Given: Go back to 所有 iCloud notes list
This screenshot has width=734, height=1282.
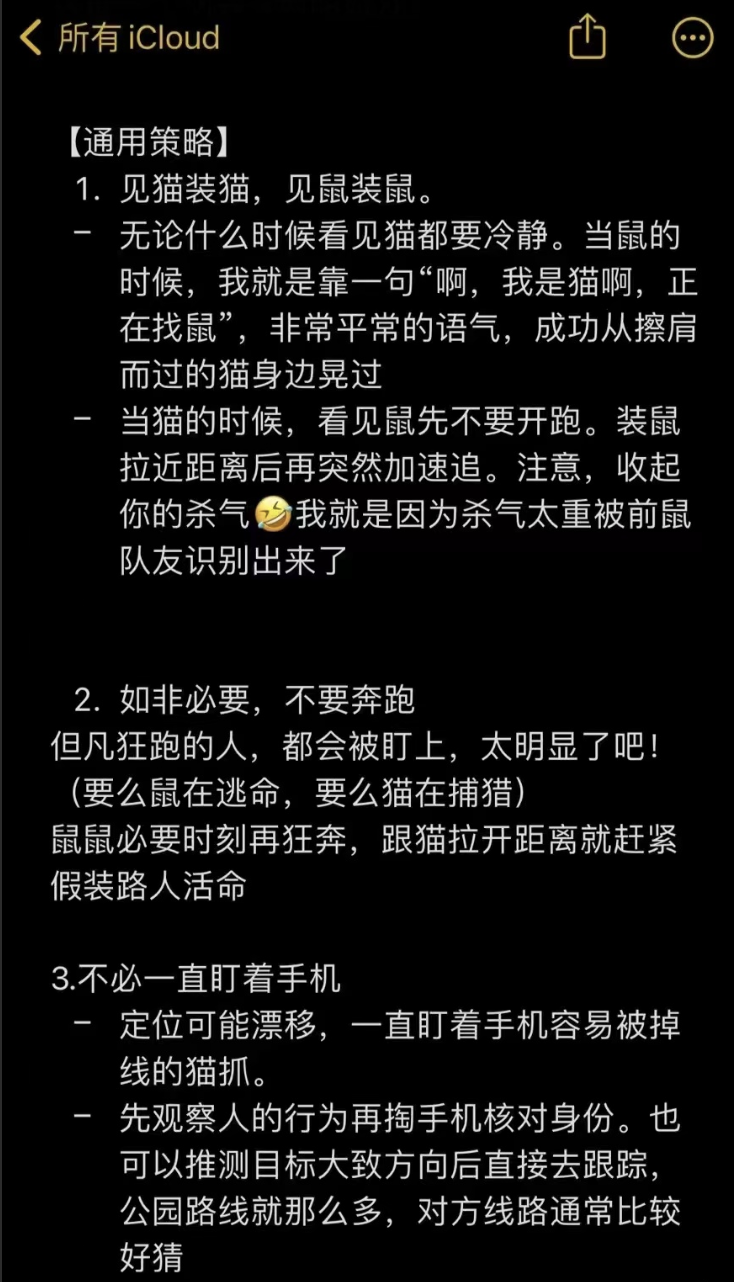Looking at the screenshot, I should pos(120,39).
